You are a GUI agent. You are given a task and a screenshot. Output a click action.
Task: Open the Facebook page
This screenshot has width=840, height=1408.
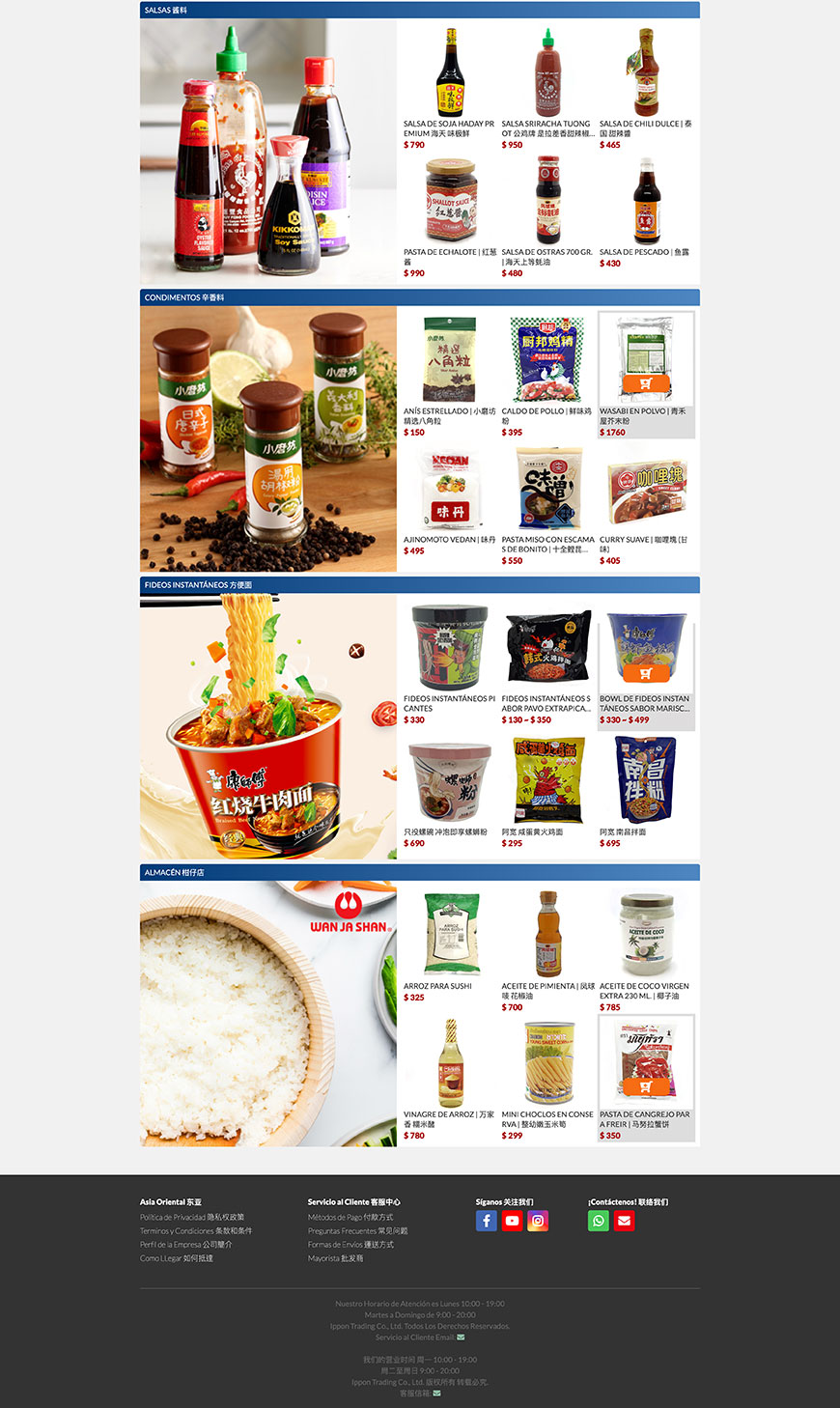coord(487,1221)
